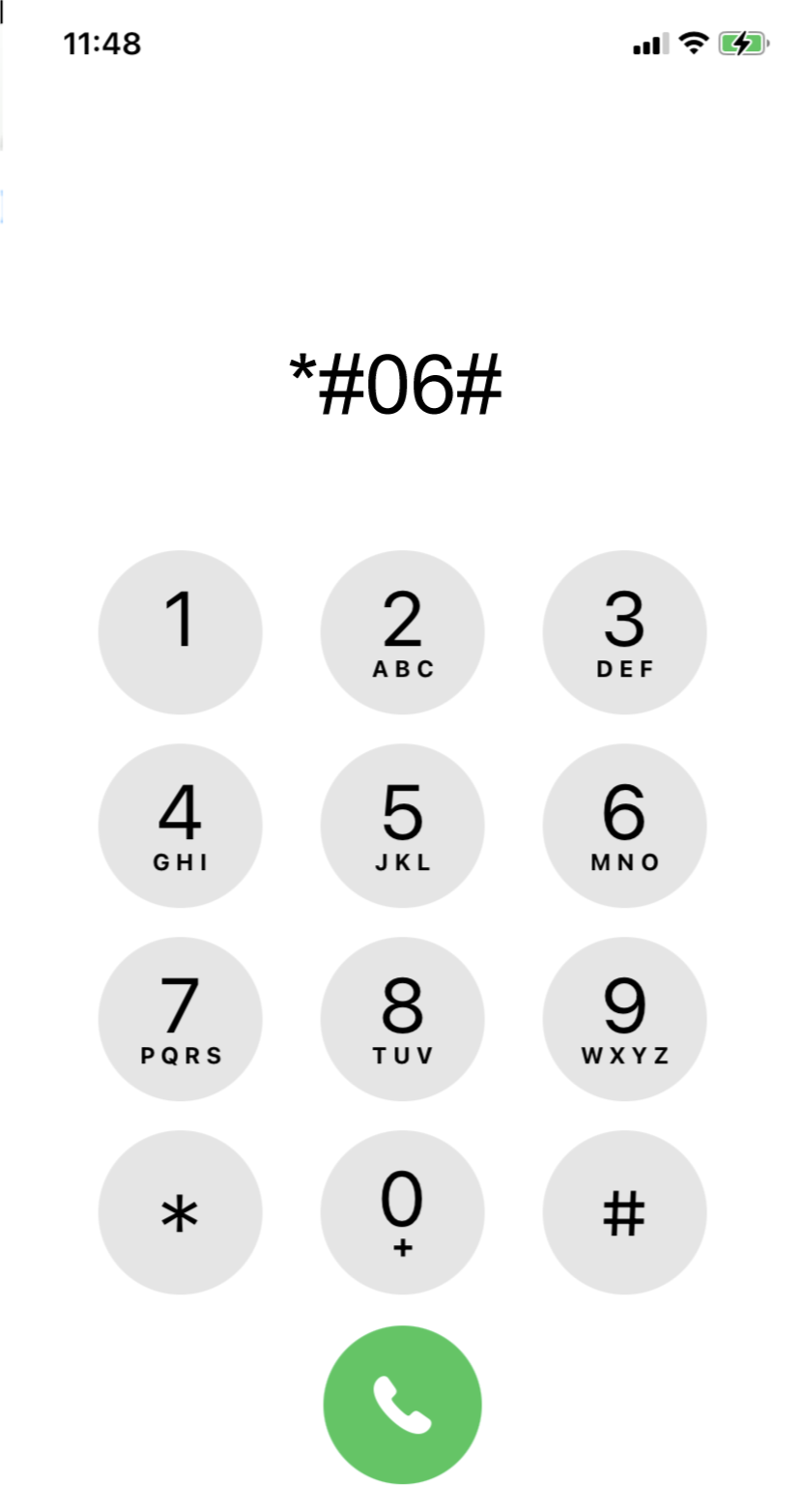Enter digit 0 on the keypad

403,1212
